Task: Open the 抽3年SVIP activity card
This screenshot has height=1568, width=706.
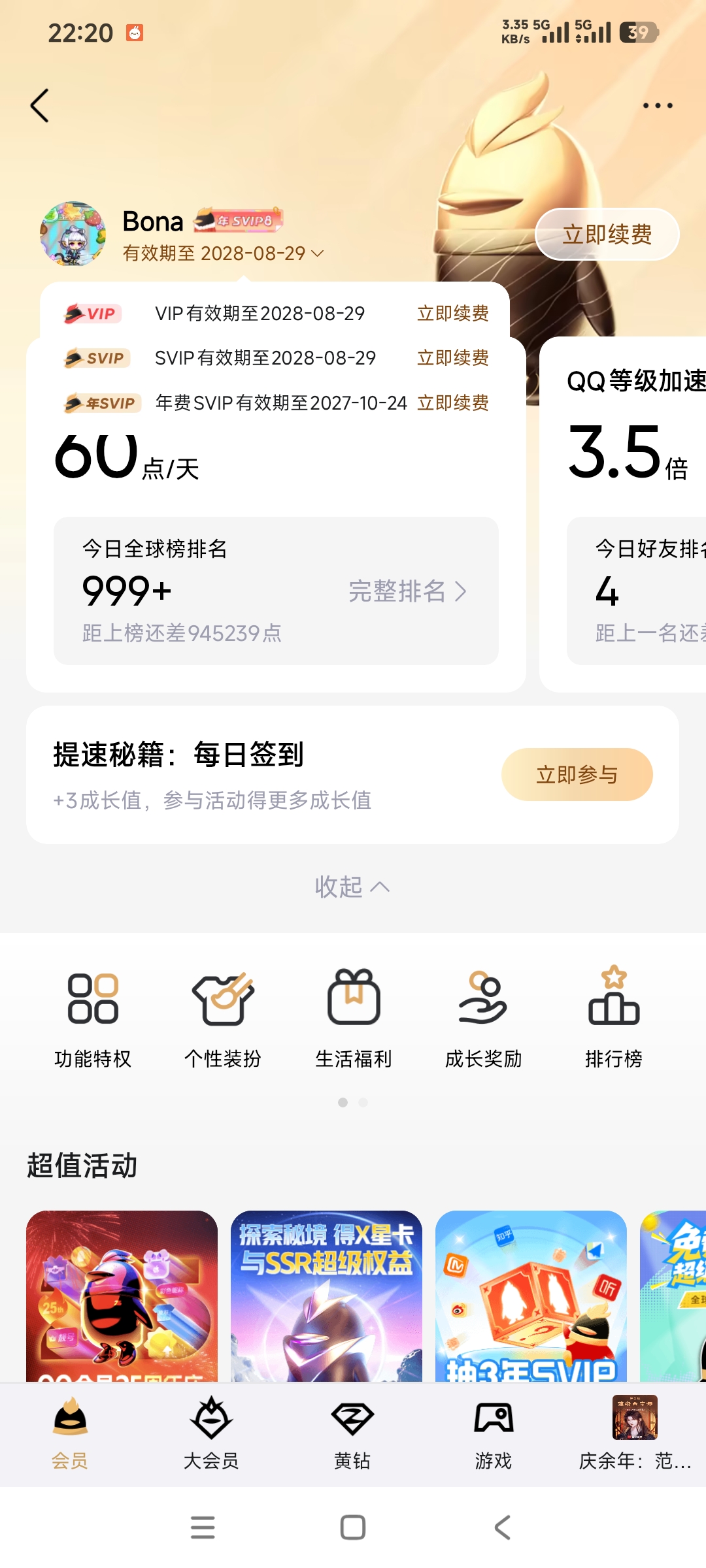Action: pos(531,1296)
